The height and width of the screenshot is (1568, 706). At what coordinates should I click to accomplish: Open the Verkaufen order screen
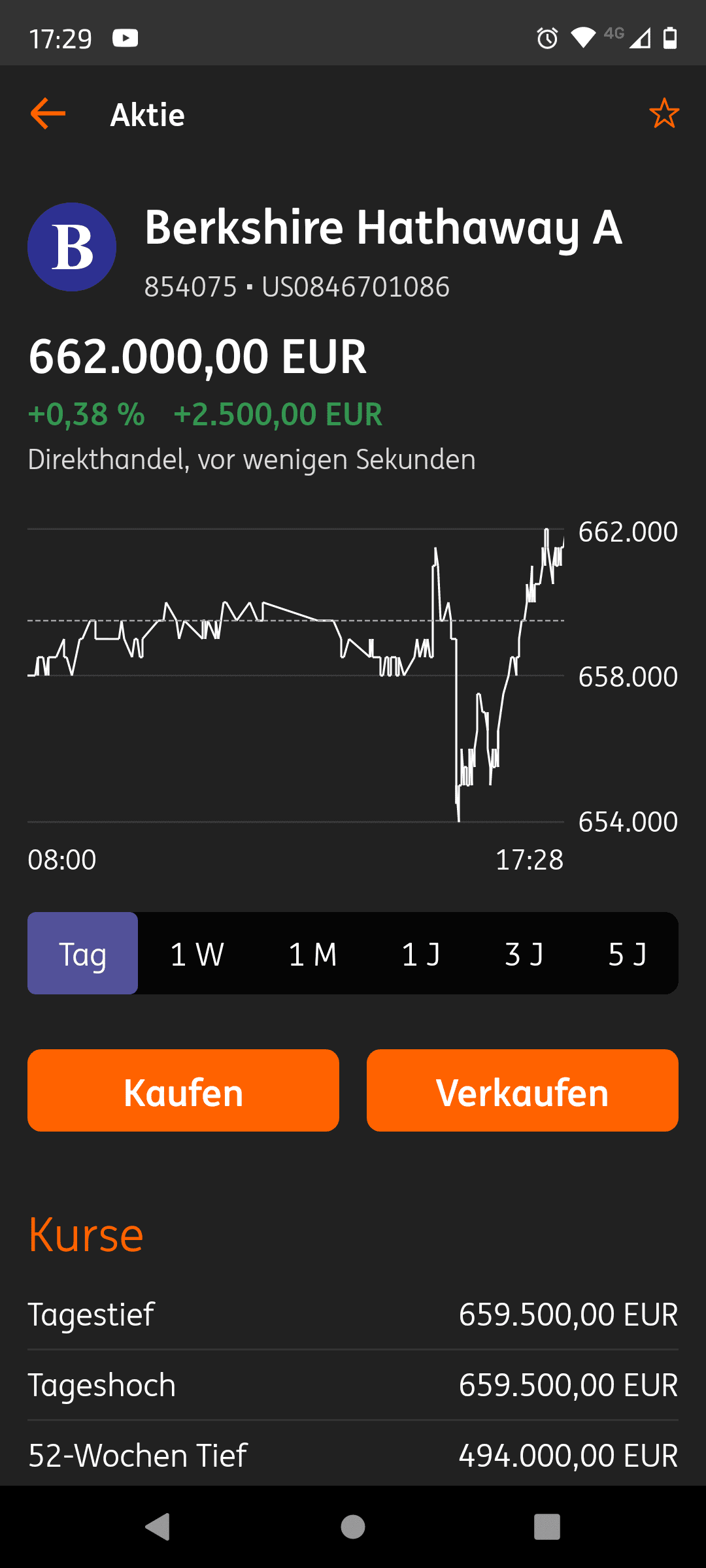522,1090
